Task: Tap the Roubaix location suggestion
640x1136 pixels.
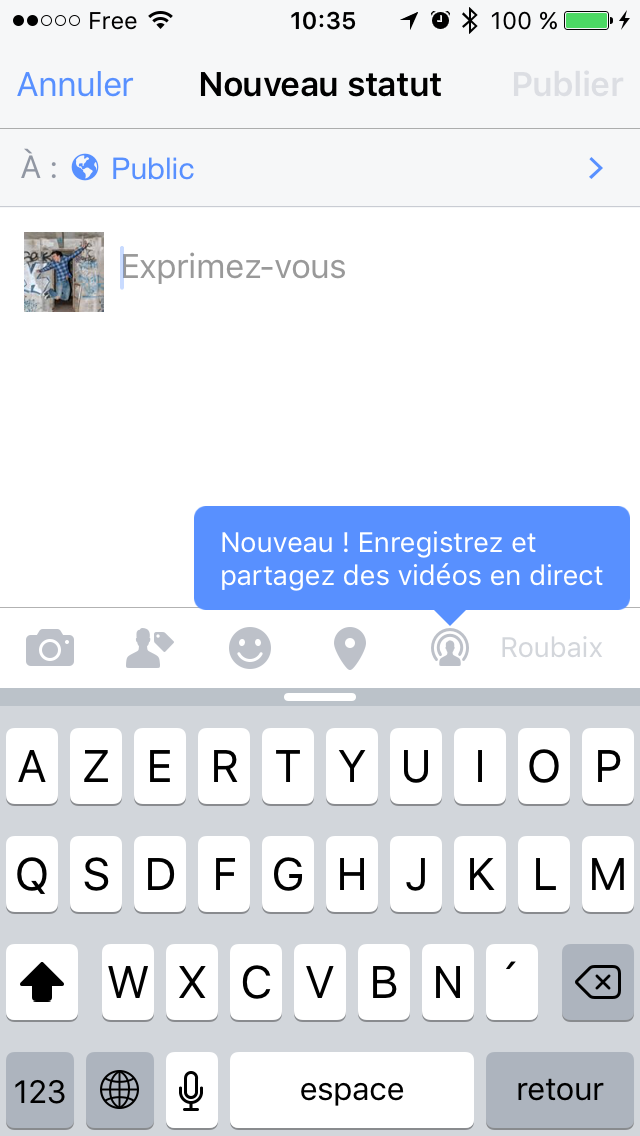Action: (552, 648)
